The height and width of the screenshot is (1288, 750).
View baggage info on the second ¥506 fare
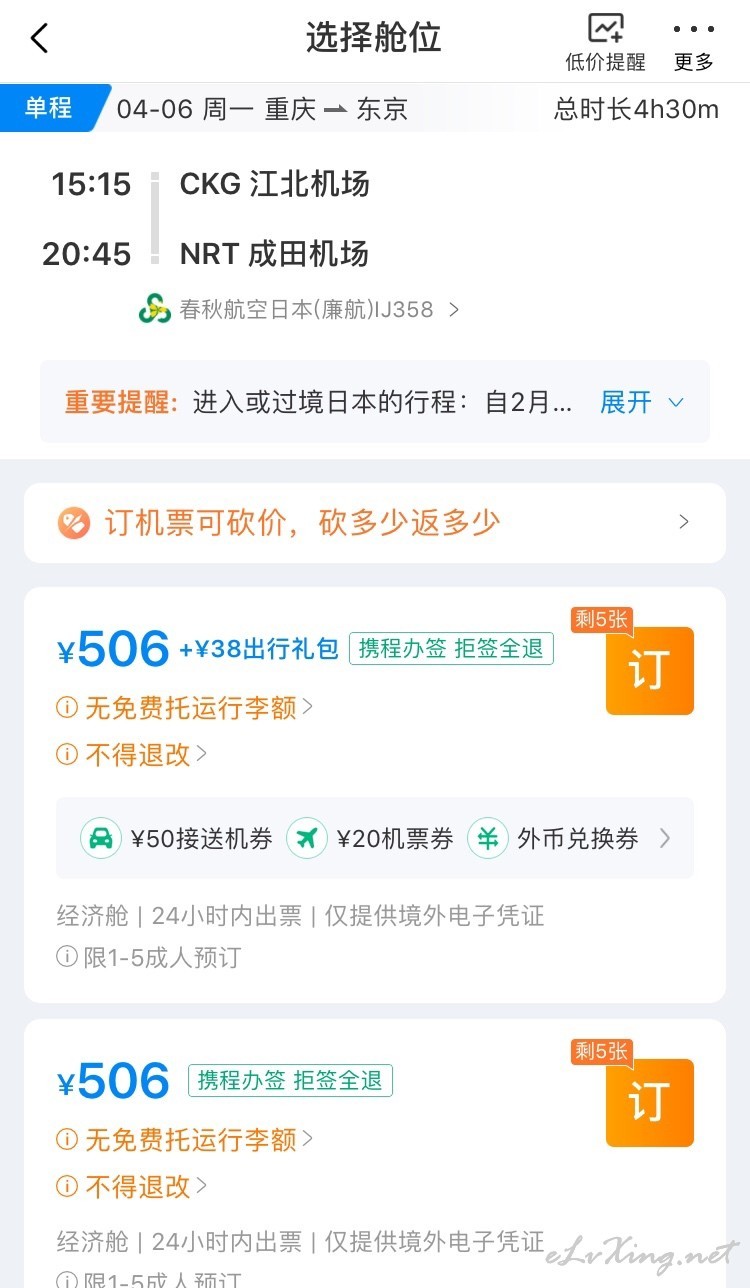coord(185,1139)
